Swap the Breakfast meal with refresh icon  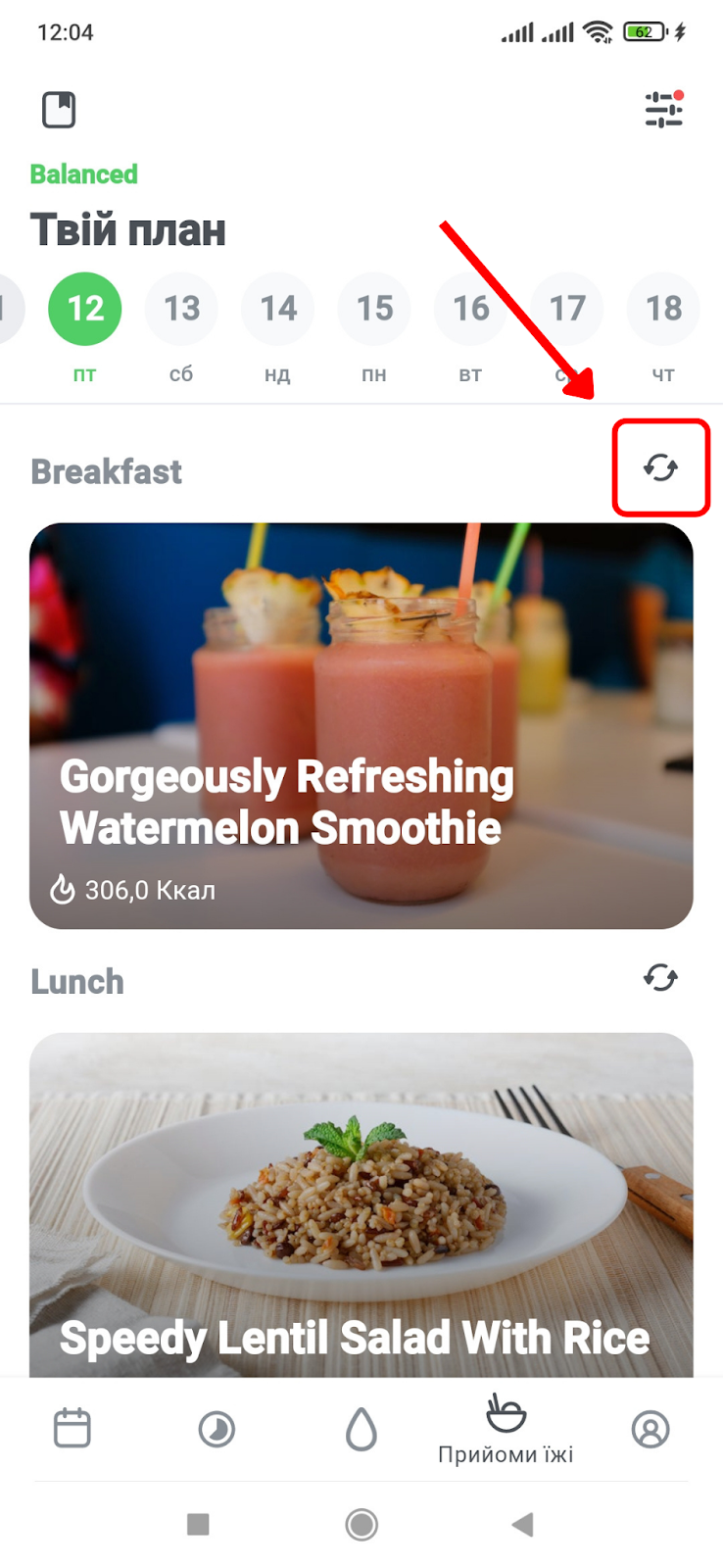pyautogui.click(x=661, y=467)
